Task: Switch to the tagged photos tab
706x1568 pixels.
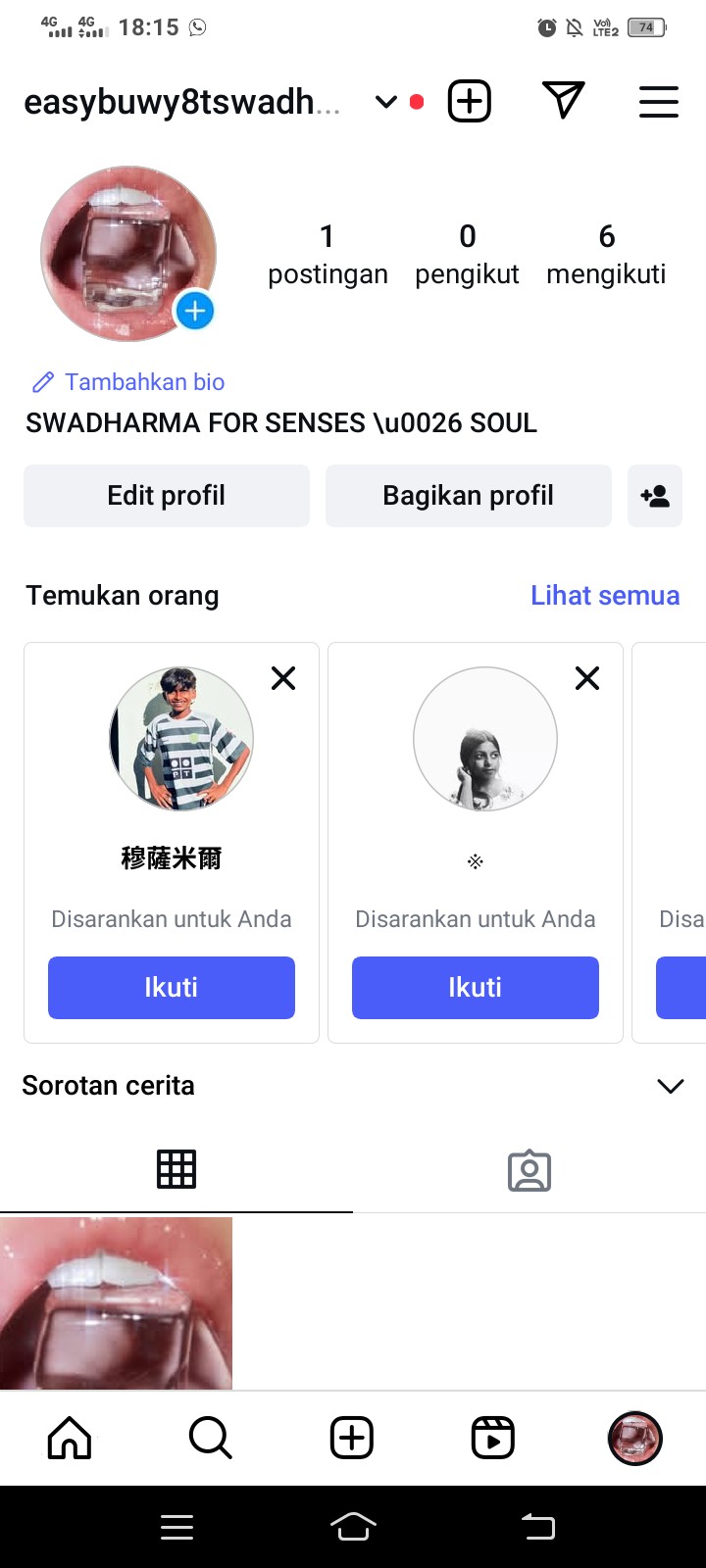Action: pyautogui.click(x=529, y=1170)
